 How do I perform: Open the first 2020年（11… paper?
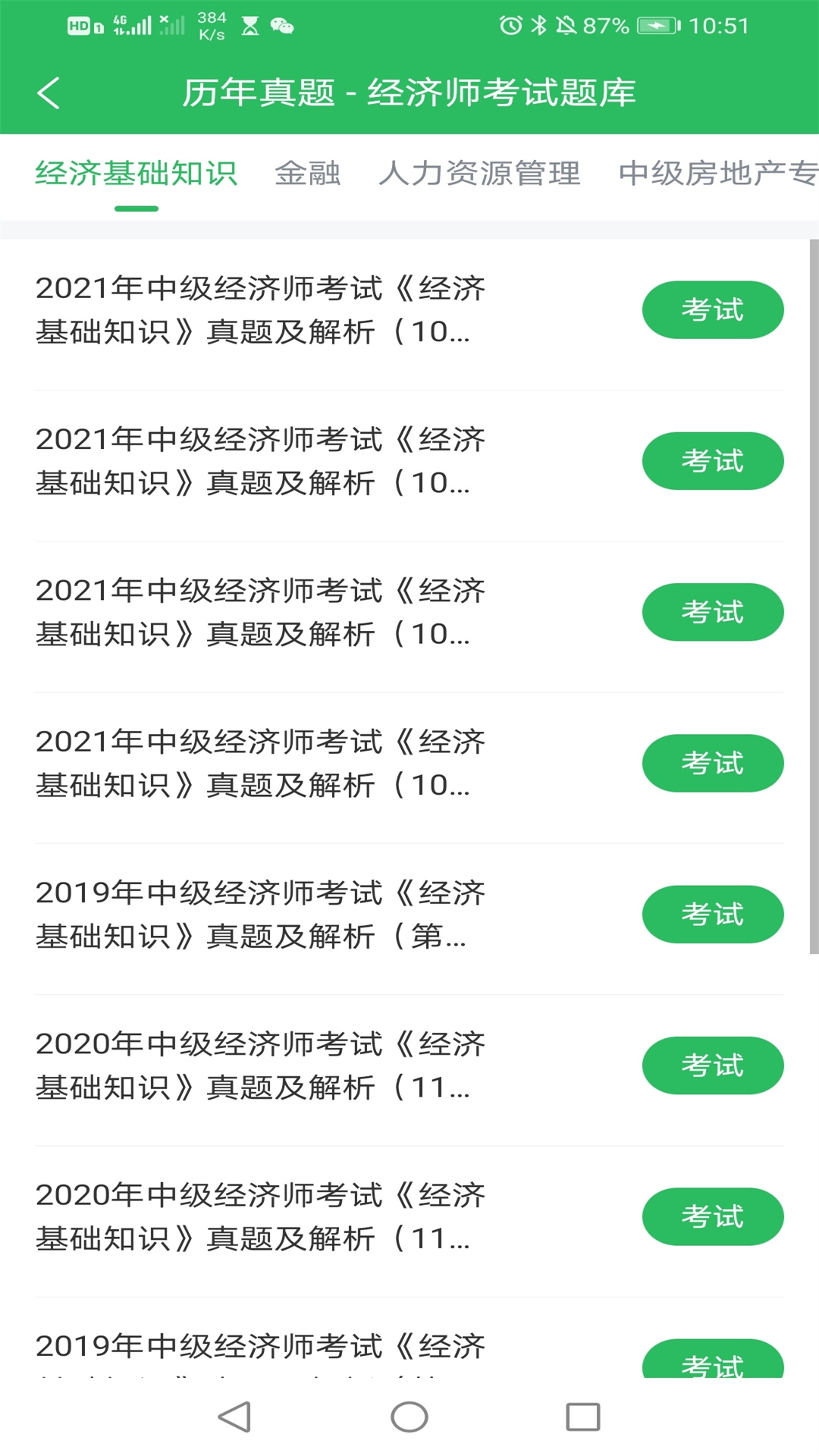pos(260,1065)
